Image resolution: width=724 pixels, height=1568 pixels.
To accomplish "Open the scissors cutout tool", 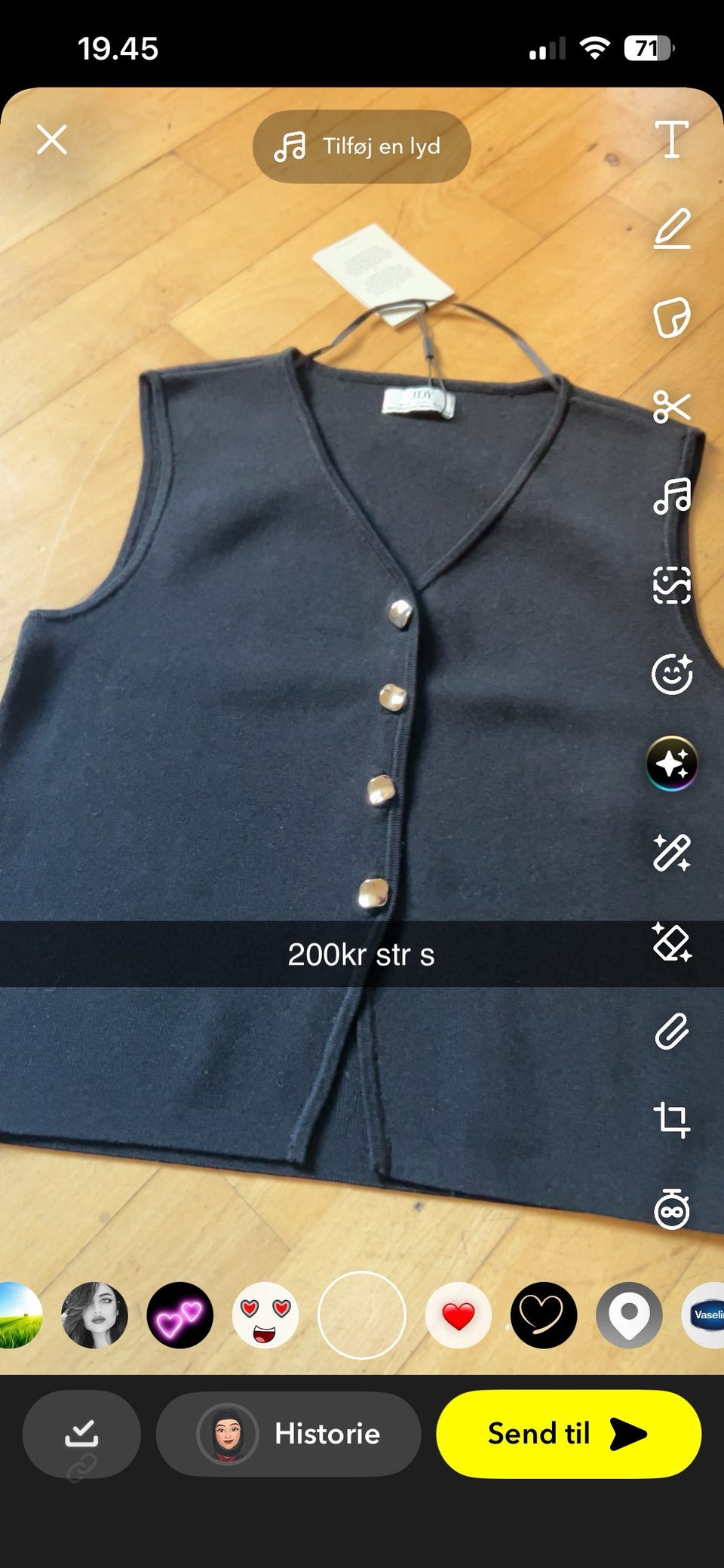I will [x=671, y=407].
